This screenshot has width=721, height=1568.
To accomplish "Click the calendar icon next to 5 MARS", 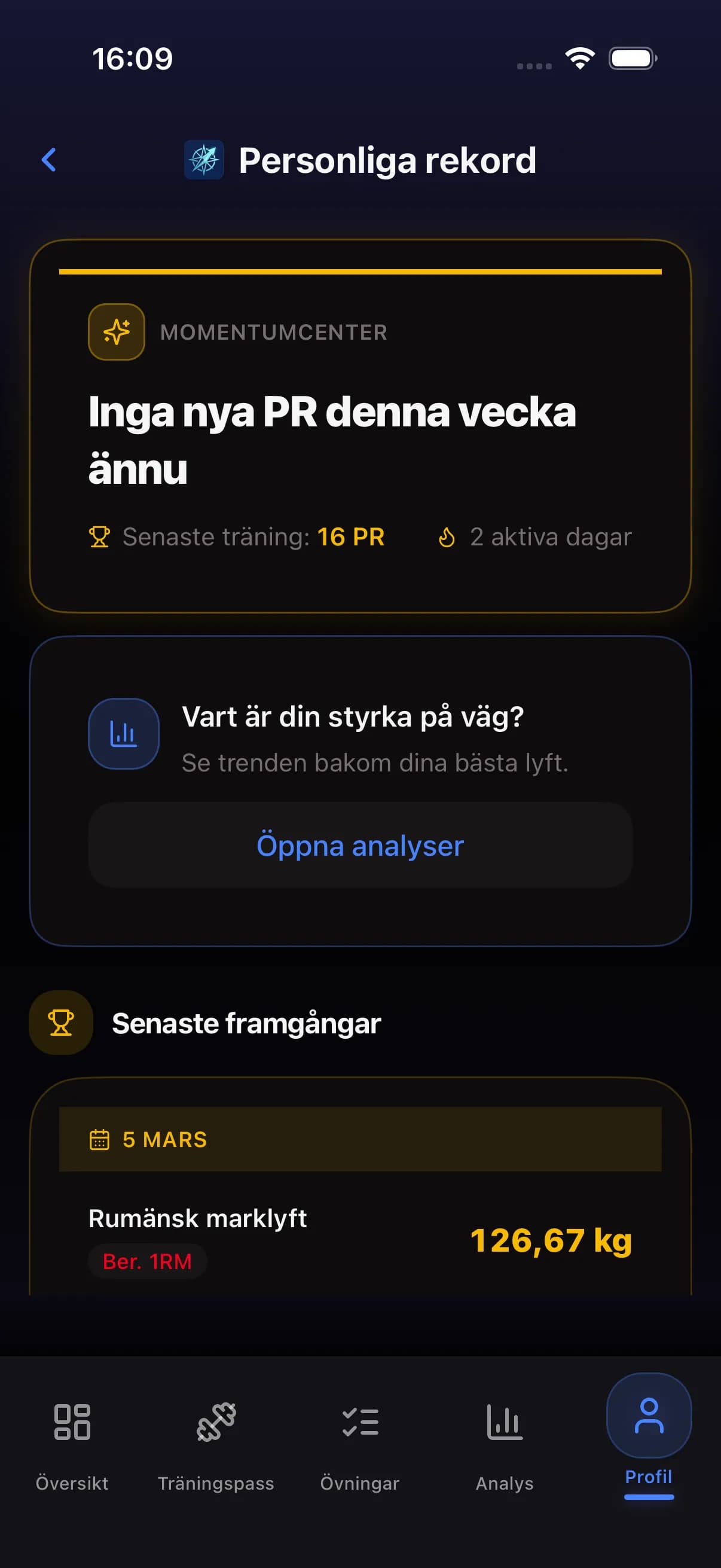I will 101,1139.
